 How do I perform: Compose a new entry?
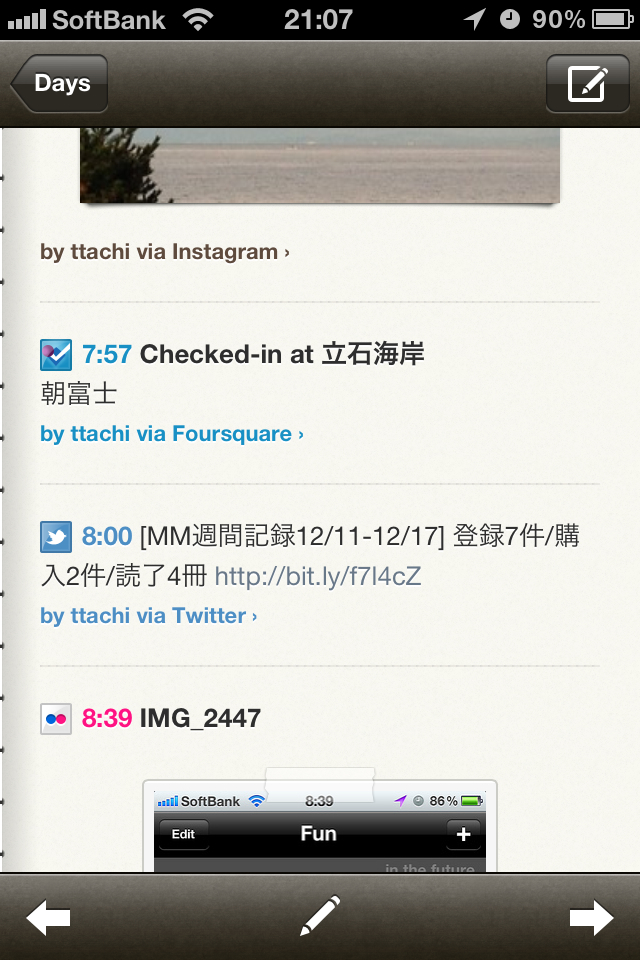(587, 84)
